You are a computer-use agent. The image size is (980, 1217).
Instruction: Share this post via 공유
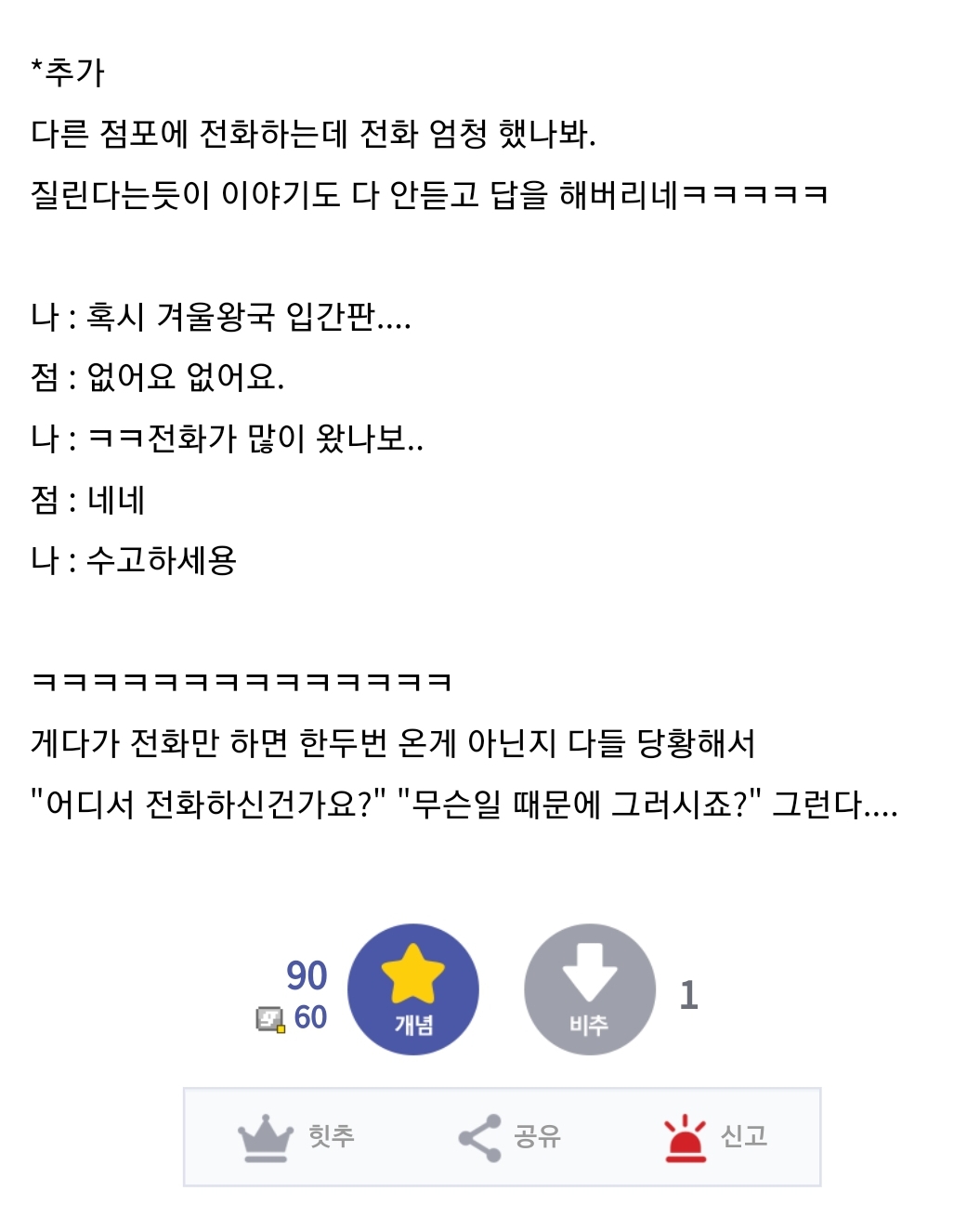509,1136
